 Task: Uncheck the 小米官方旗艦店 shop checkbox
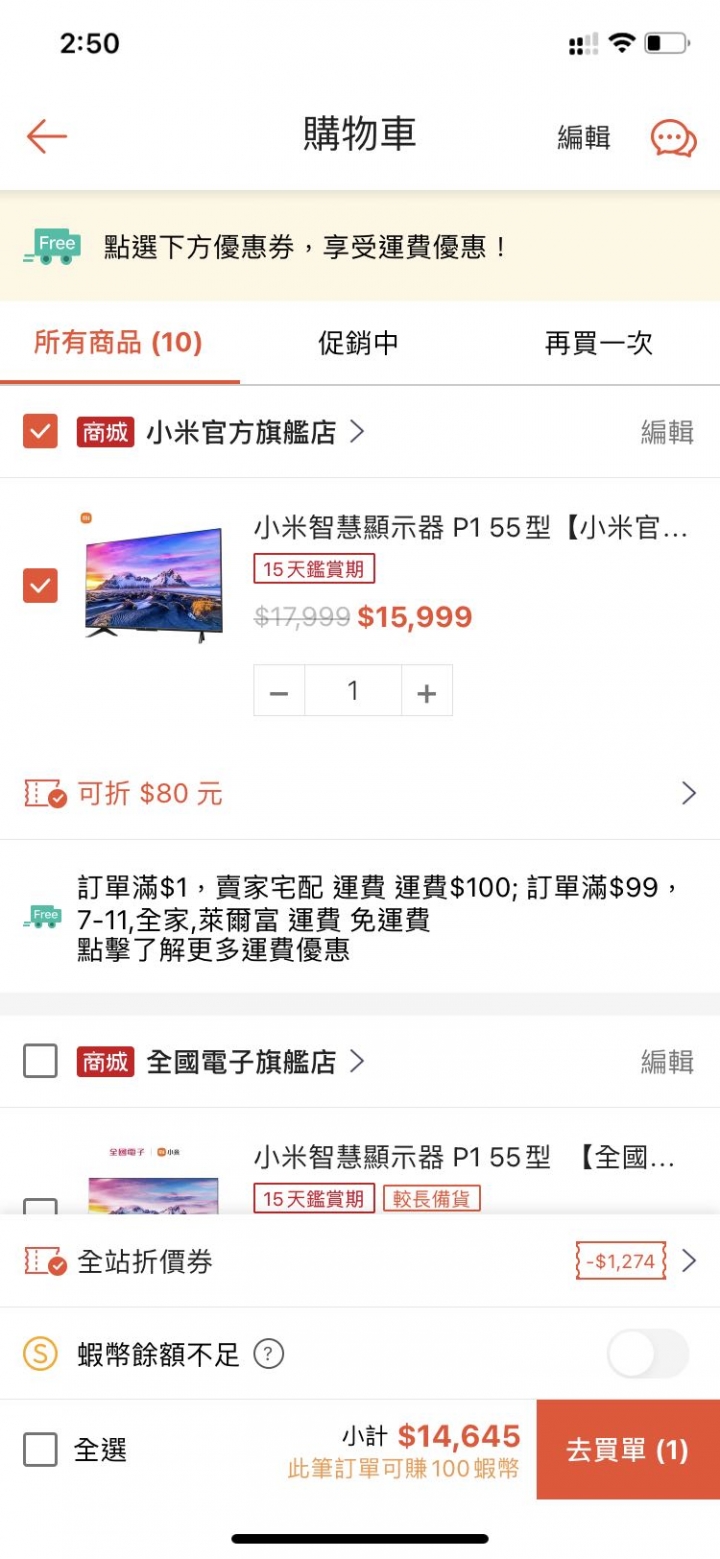(40, 432)
